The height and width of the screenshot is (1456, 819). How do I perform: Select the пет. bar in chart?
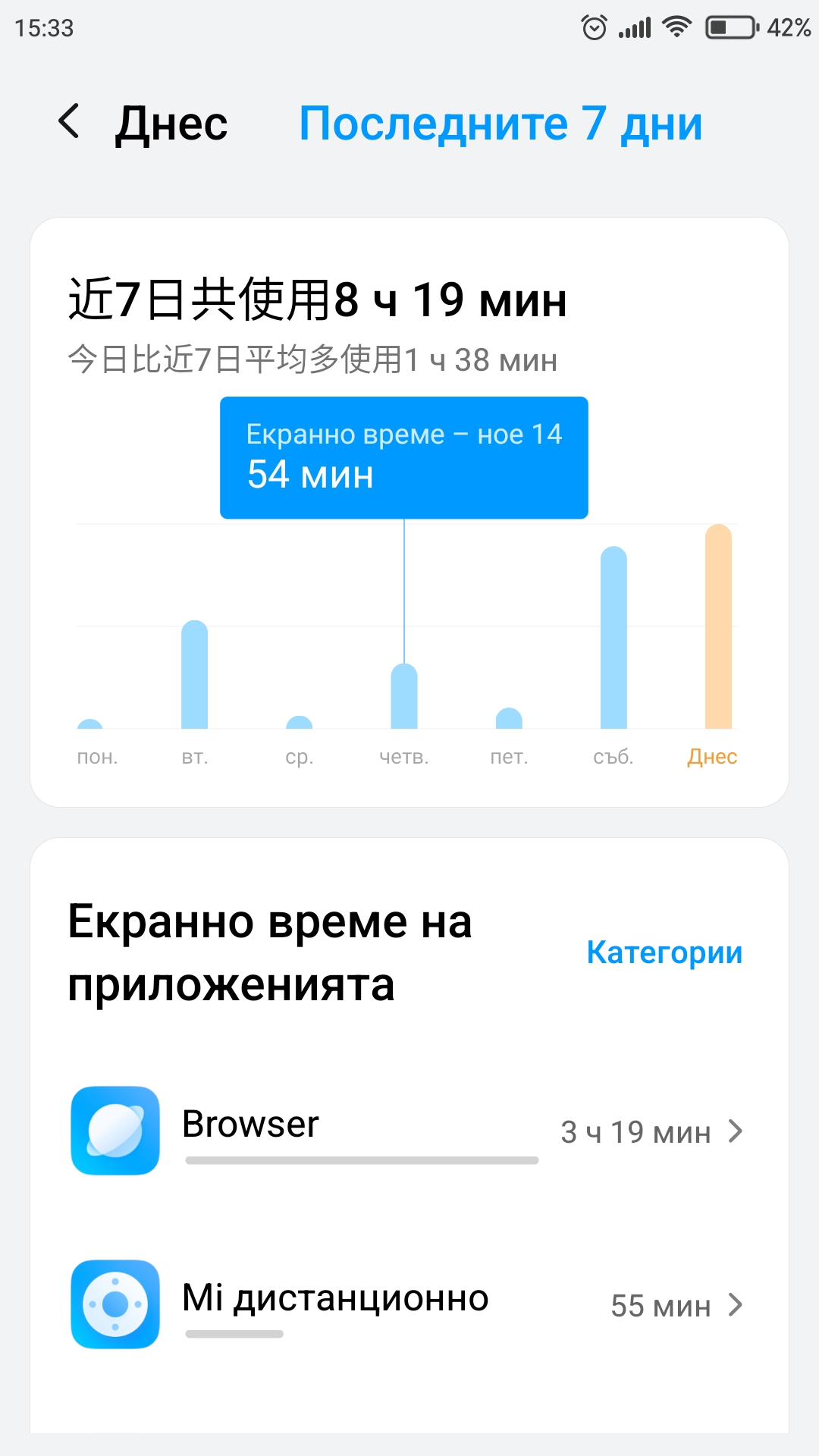coord(509,718)
